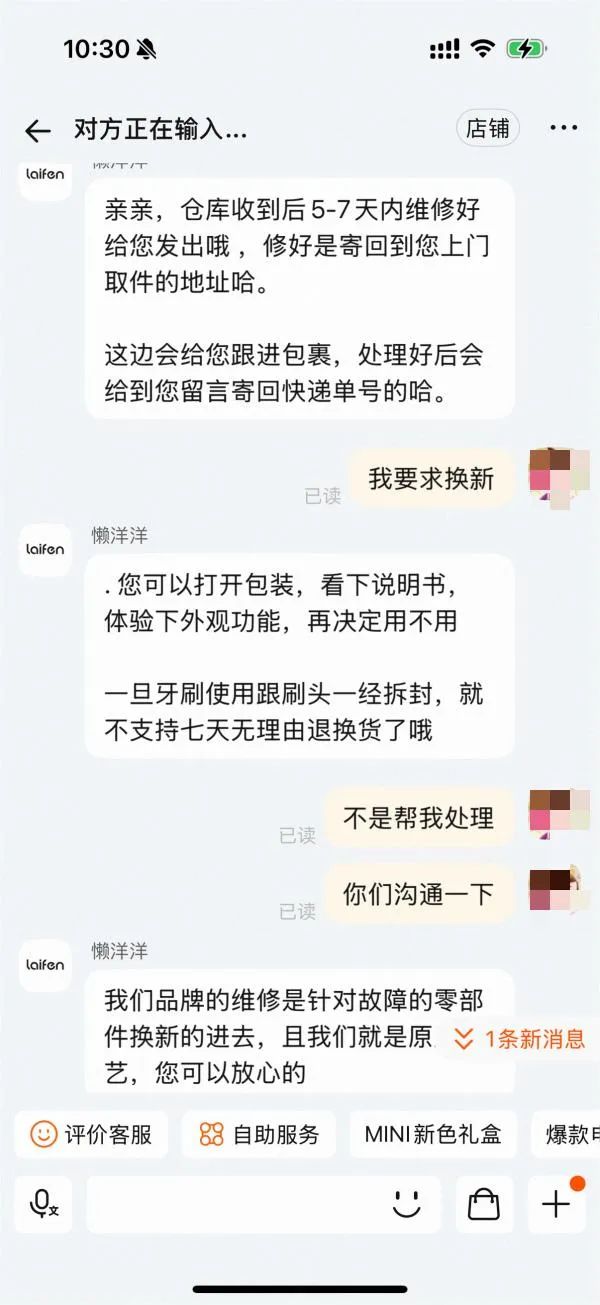Open the shopping bag icon
600x1305 pixels.
pos(484,1204)
